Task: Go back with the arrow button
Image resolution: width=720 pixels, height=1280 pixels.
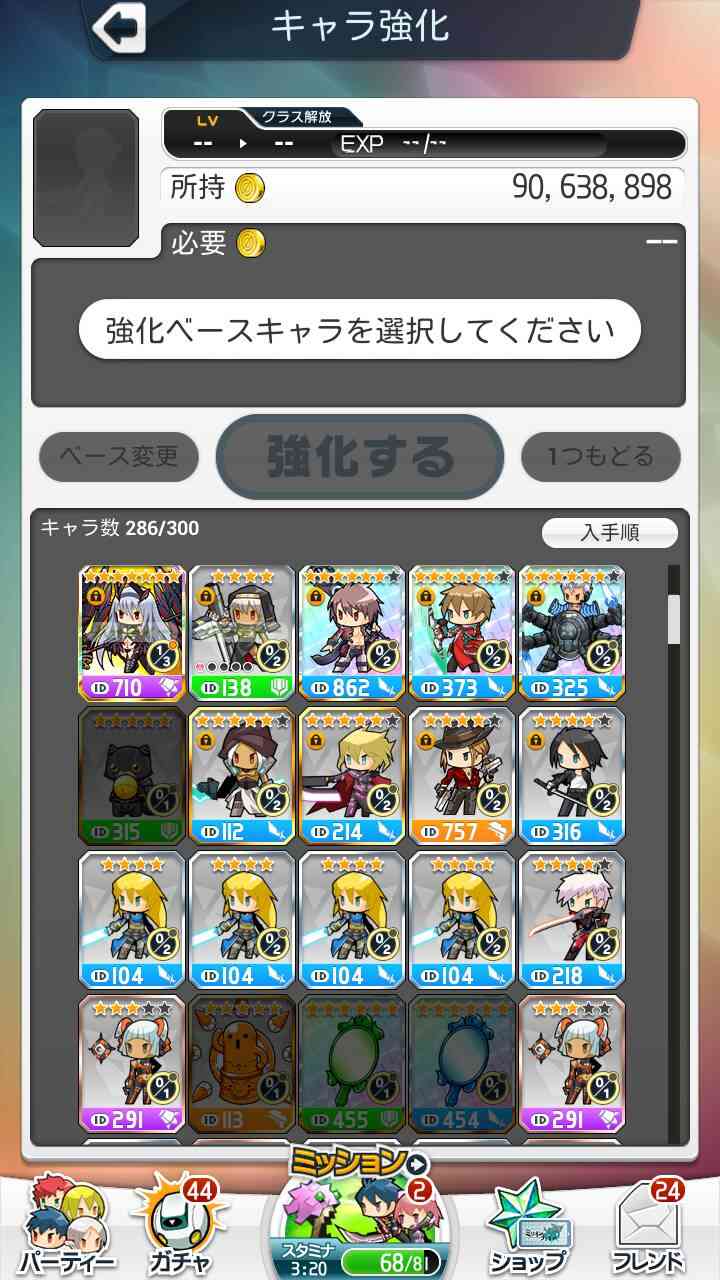Action: coord(119,28)
